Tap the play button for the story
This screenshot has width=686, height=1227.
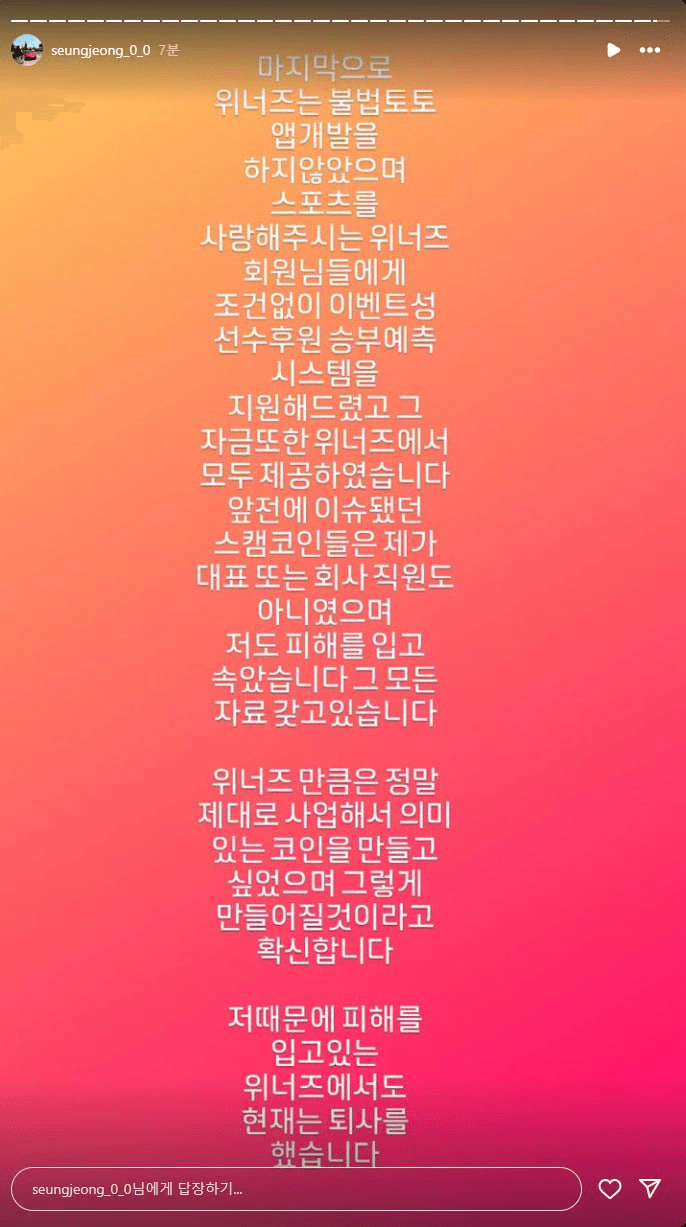pyautogui.click(x=614, y=49)
